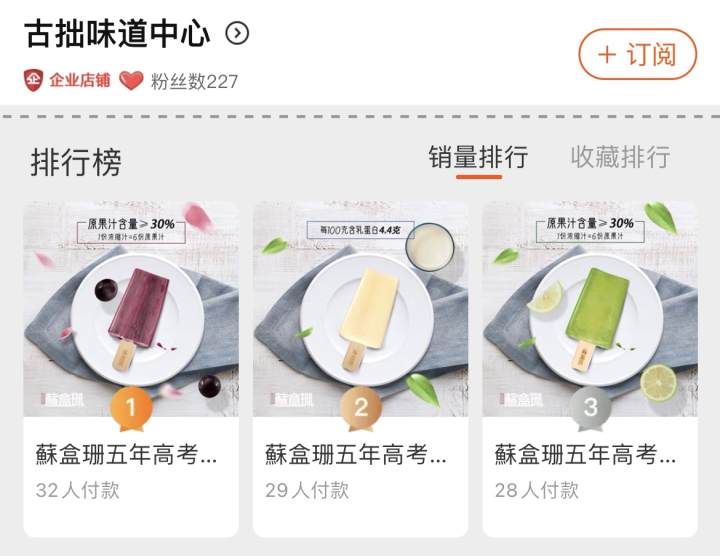This screenshot has width=720, height=556.
Task: Open the rank 3 product with 28人付款
Action: click(x=590, y=330)
